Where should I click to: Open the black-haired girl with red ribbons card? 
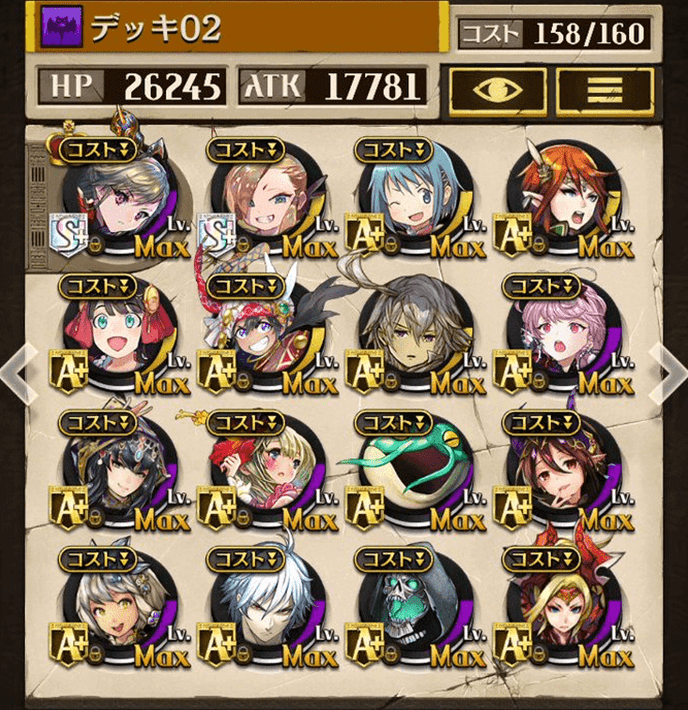[112, 333]
